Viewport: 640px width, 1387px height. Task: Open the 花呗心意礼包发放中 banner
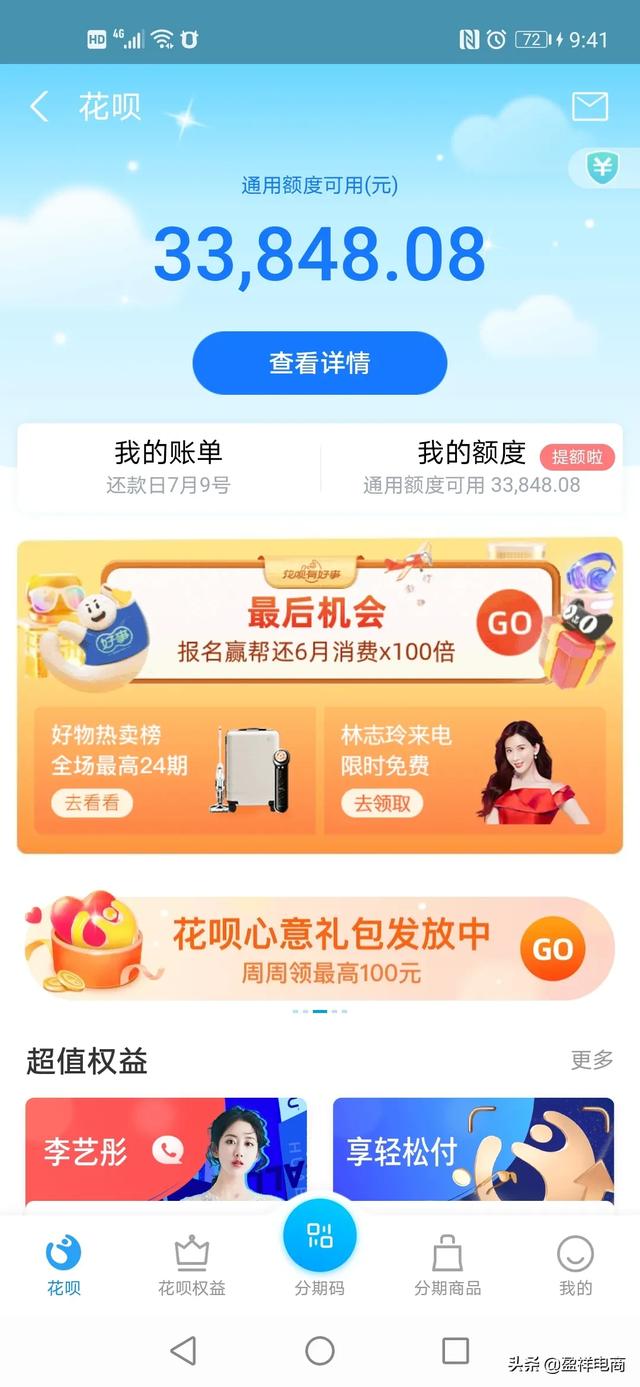(x=319, y=948)
